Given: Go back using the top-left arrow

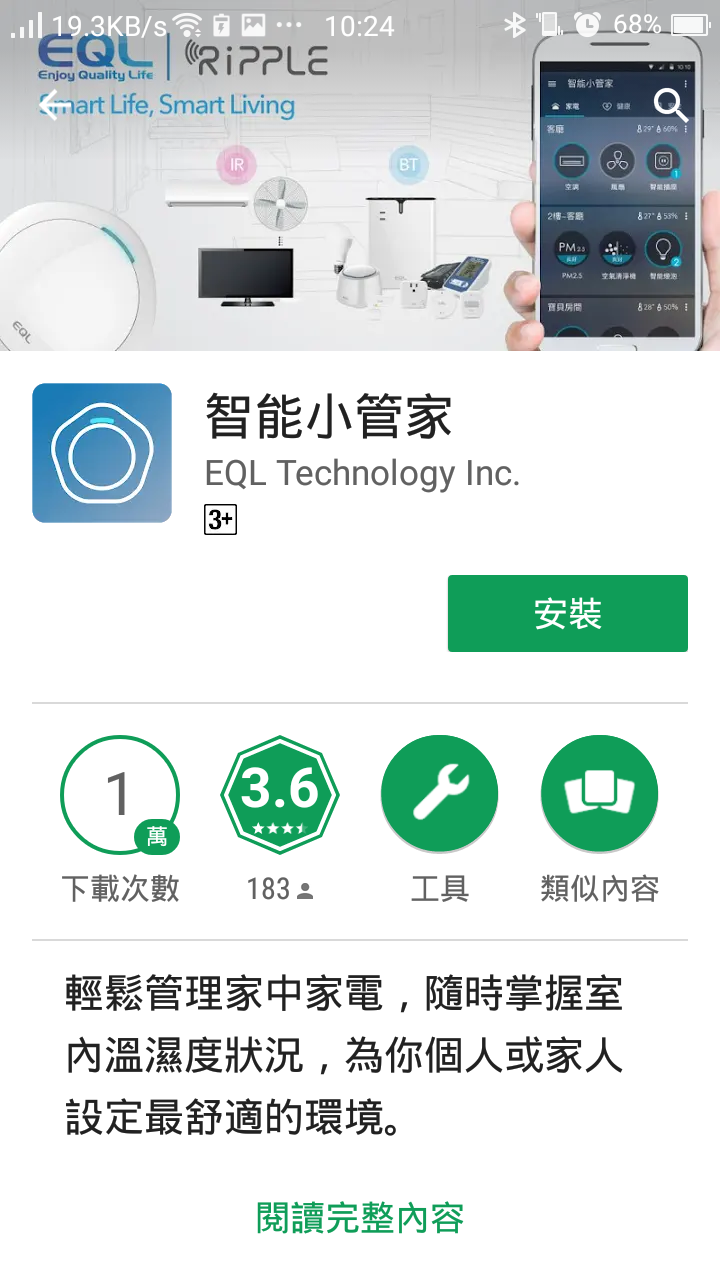Looking at the screenshot, I should (x=53, y=104).
